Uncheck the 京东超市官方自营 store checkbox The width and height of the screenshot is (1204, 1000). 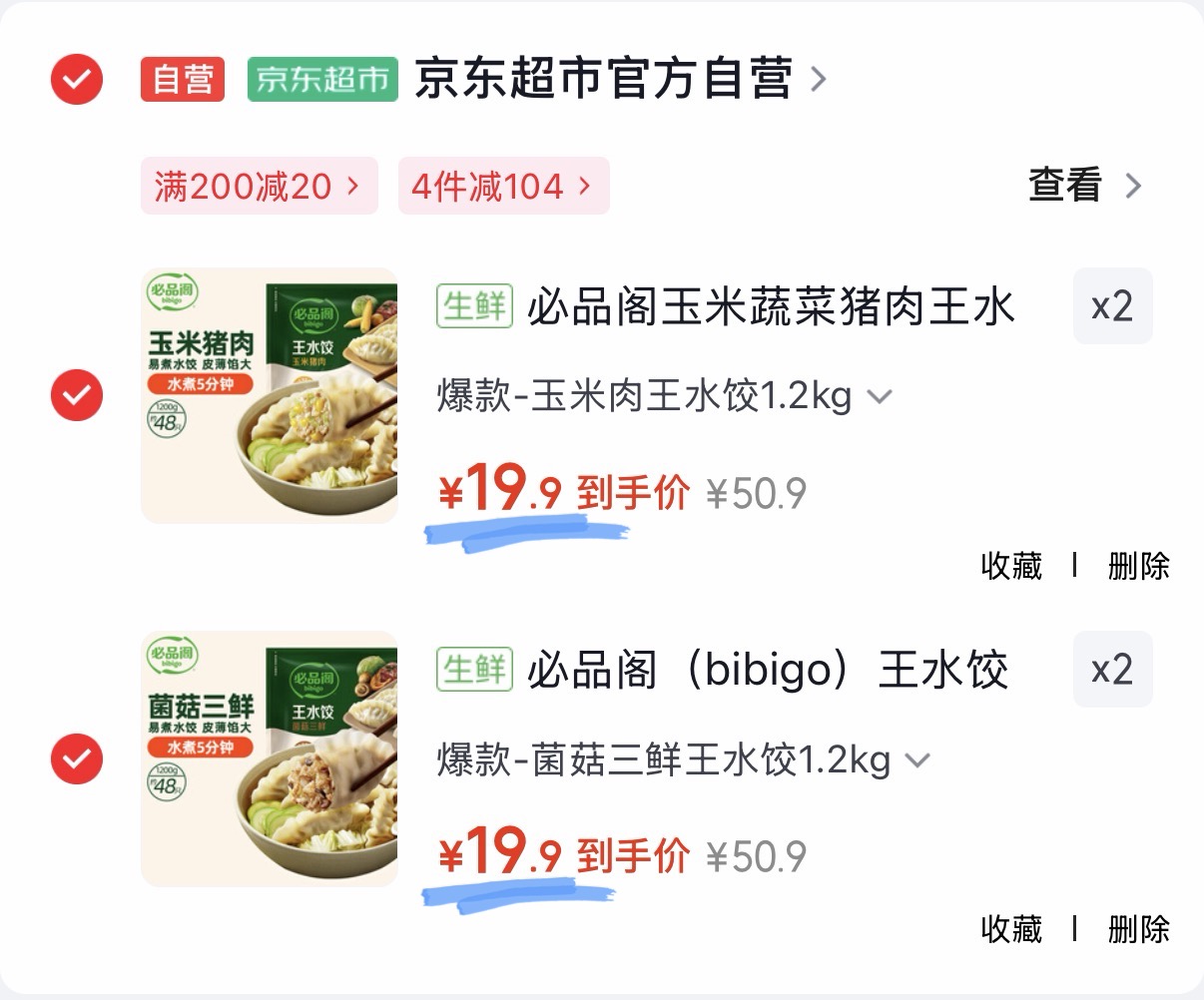77,79
